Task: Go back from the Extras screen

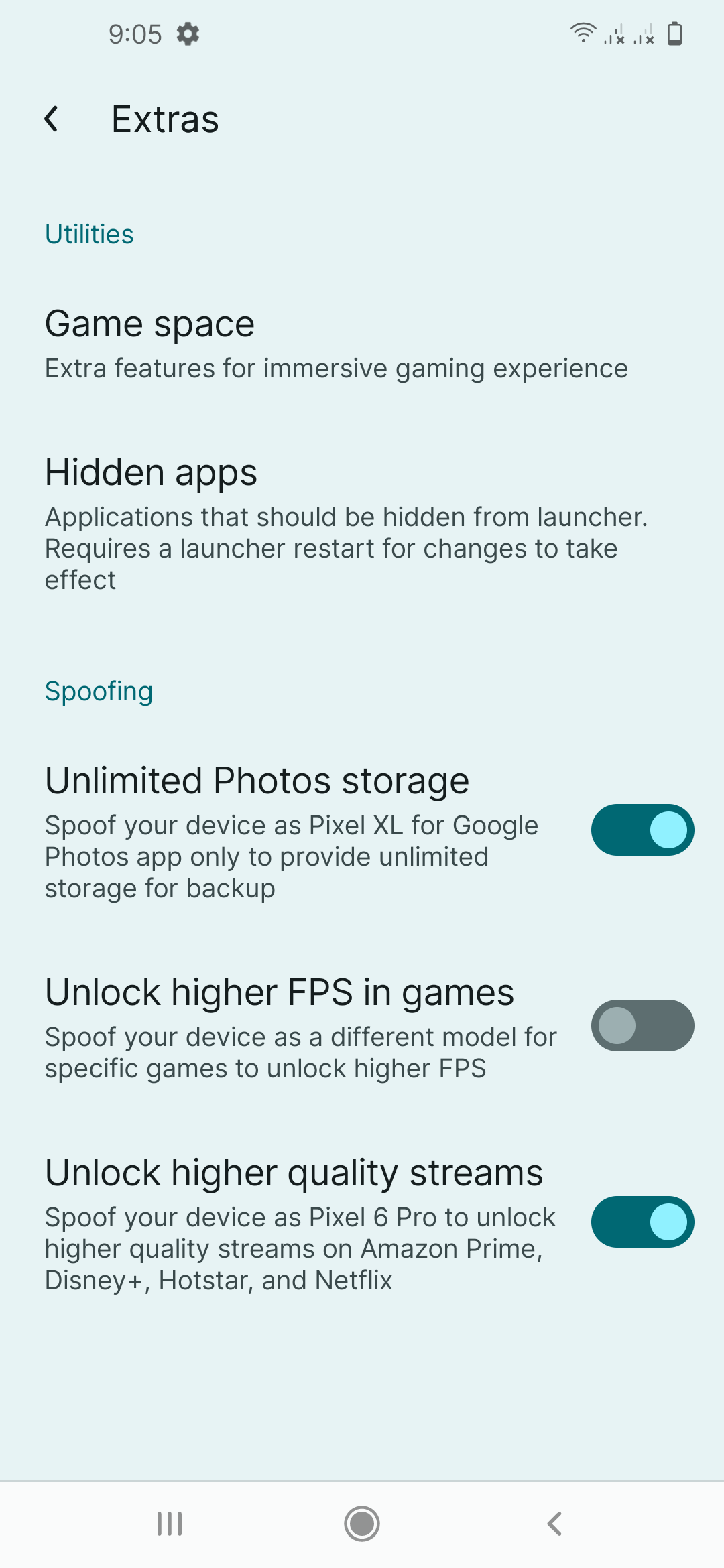Action: [52, 119]
